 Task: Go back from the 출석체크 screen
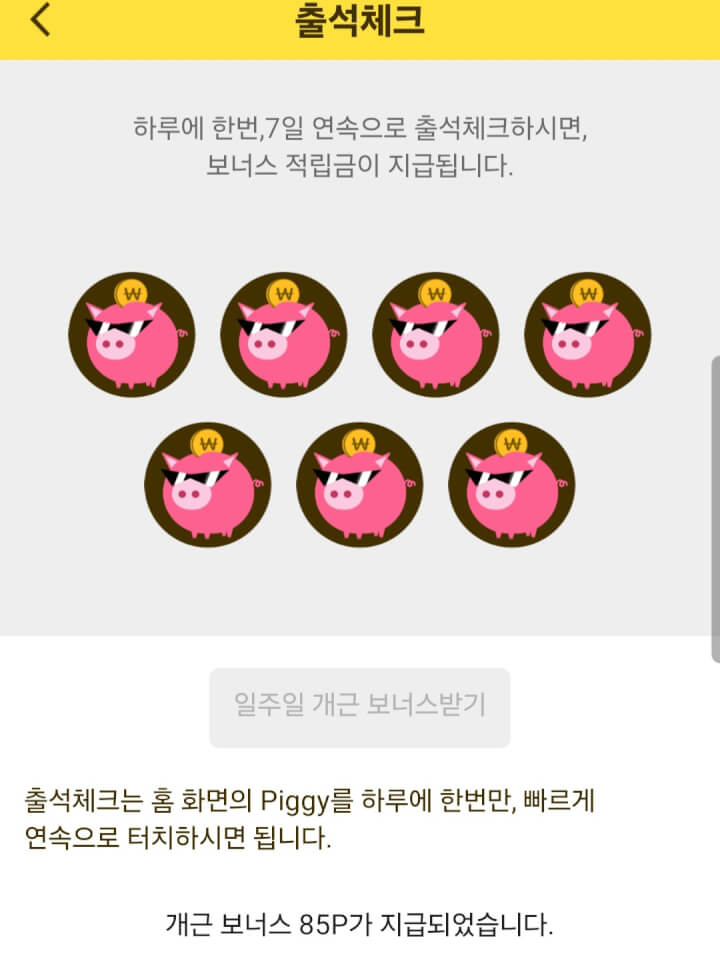(40, 20)
